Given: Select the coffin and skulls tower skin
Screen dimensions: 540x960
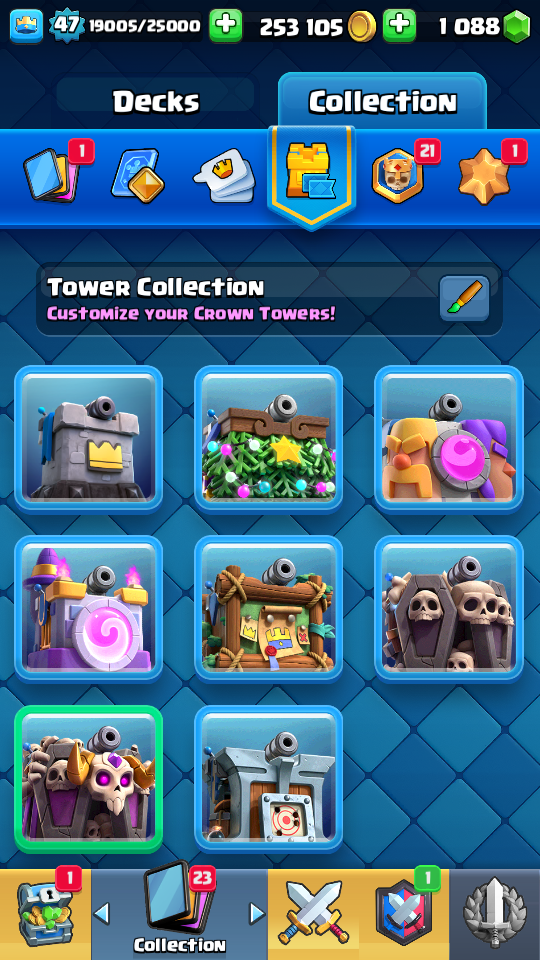Looking at the screenshot, I should coord(449,609).
